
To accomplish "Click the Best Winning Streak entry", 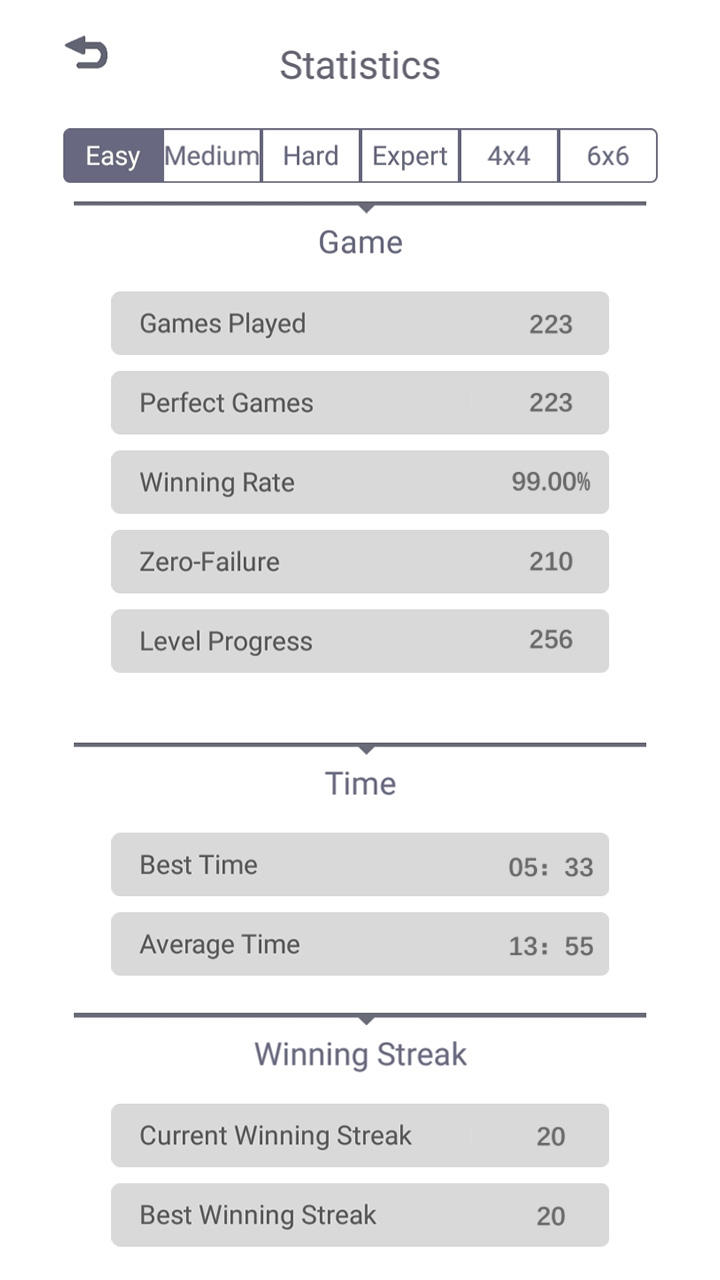I will coord(359,1215).
